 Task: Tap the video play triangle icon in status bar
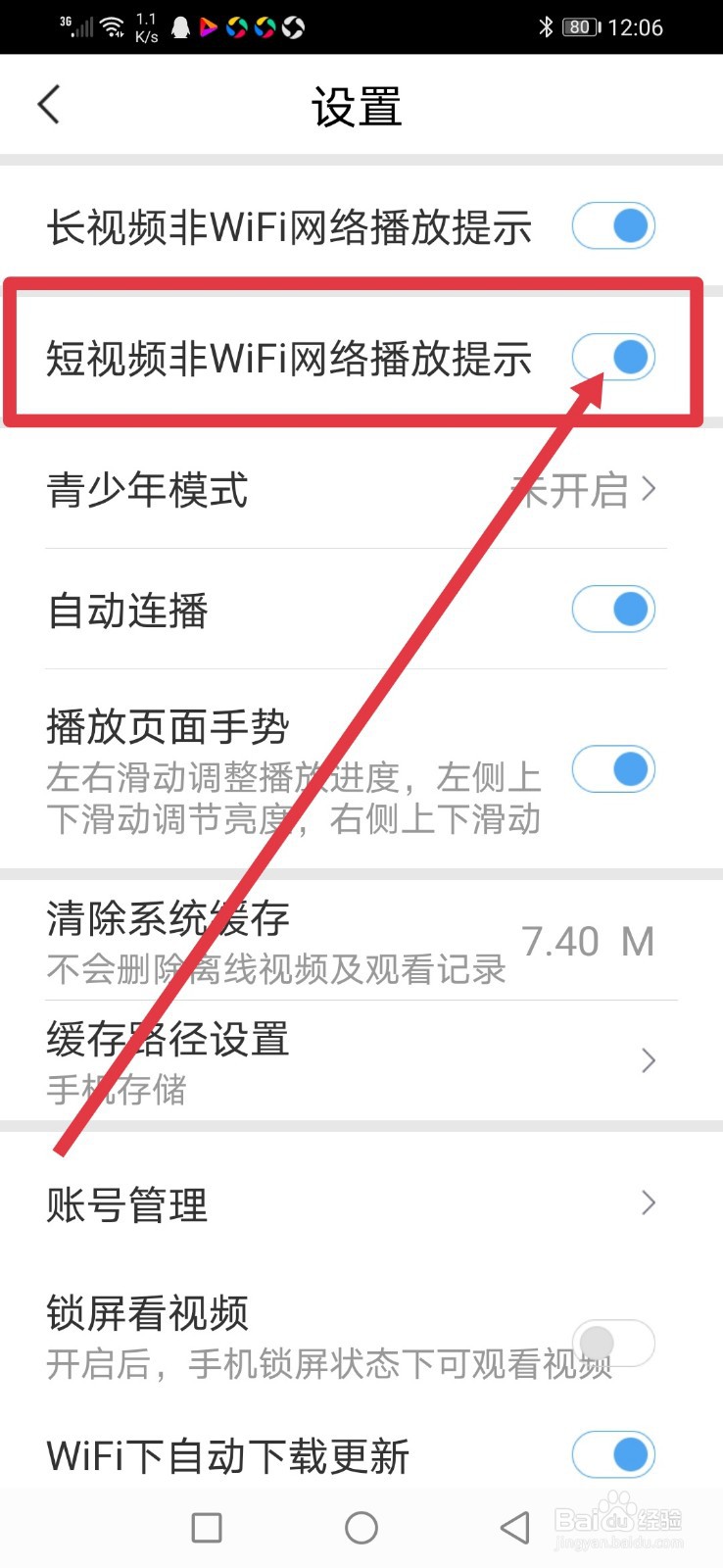tap(209, 26)
